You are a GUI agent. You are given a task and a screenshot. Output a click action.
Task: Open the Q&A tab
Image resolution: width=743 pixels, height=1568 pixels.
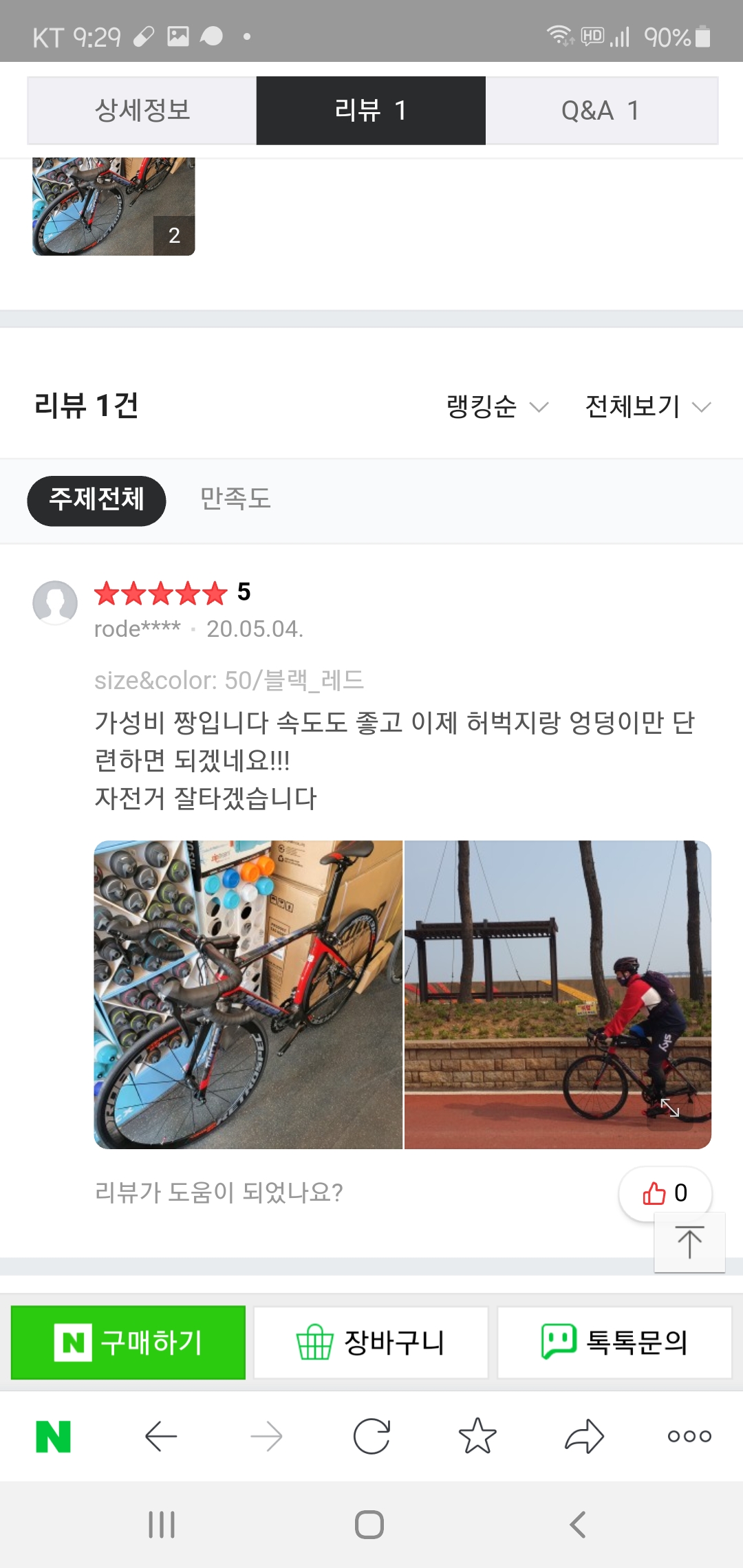[x=601, y=111]
